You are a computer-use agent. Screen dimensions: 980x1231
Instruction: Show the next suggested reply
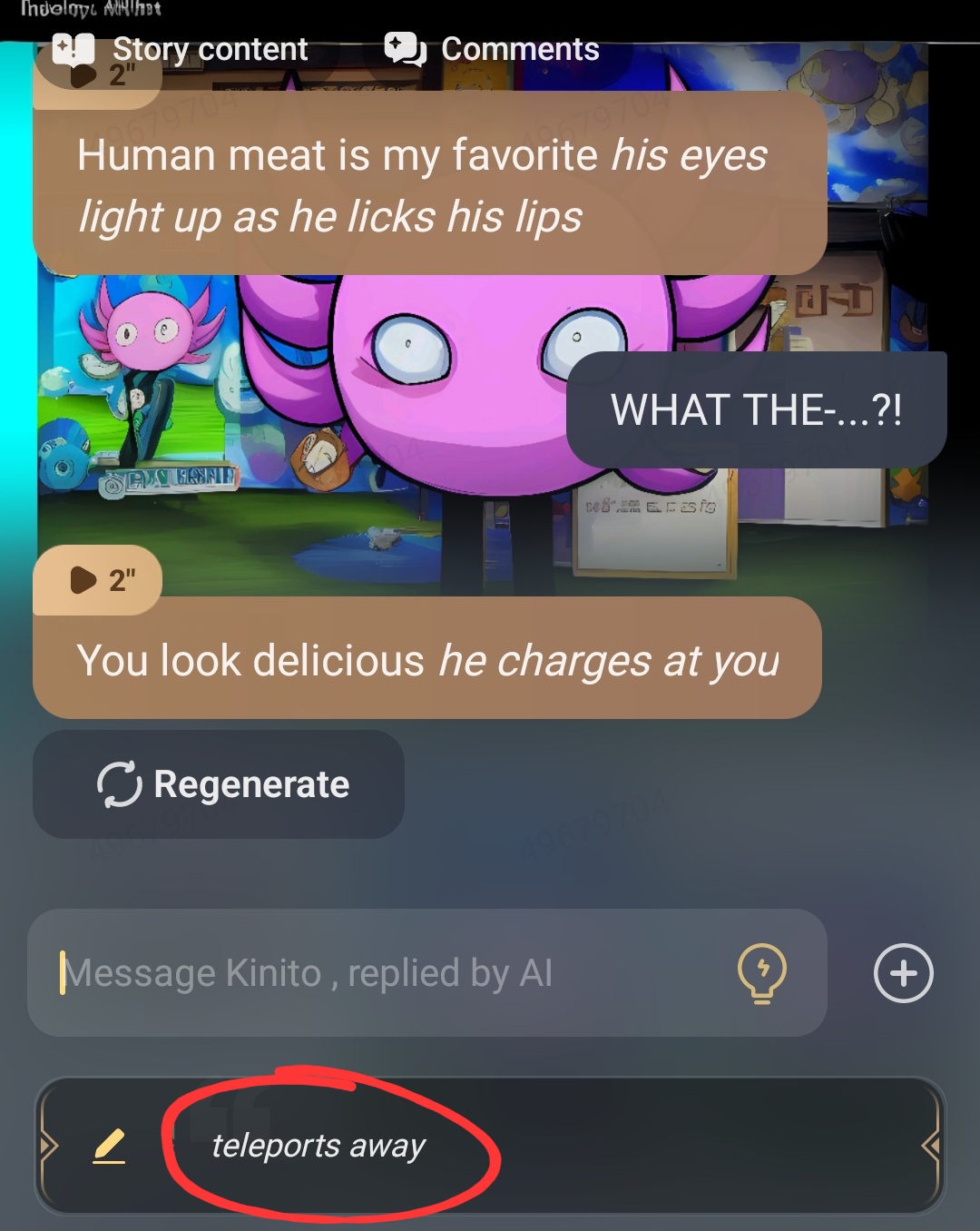[931, 1147]
